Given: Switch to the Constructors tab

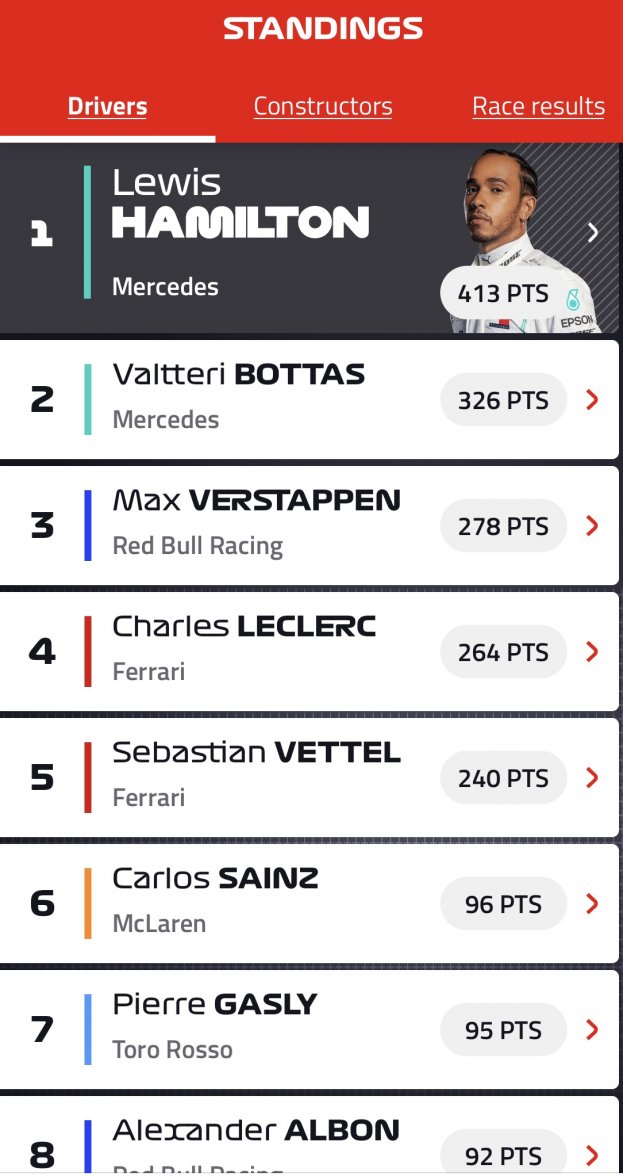Looking at the screenshot, I should [322, 106].
